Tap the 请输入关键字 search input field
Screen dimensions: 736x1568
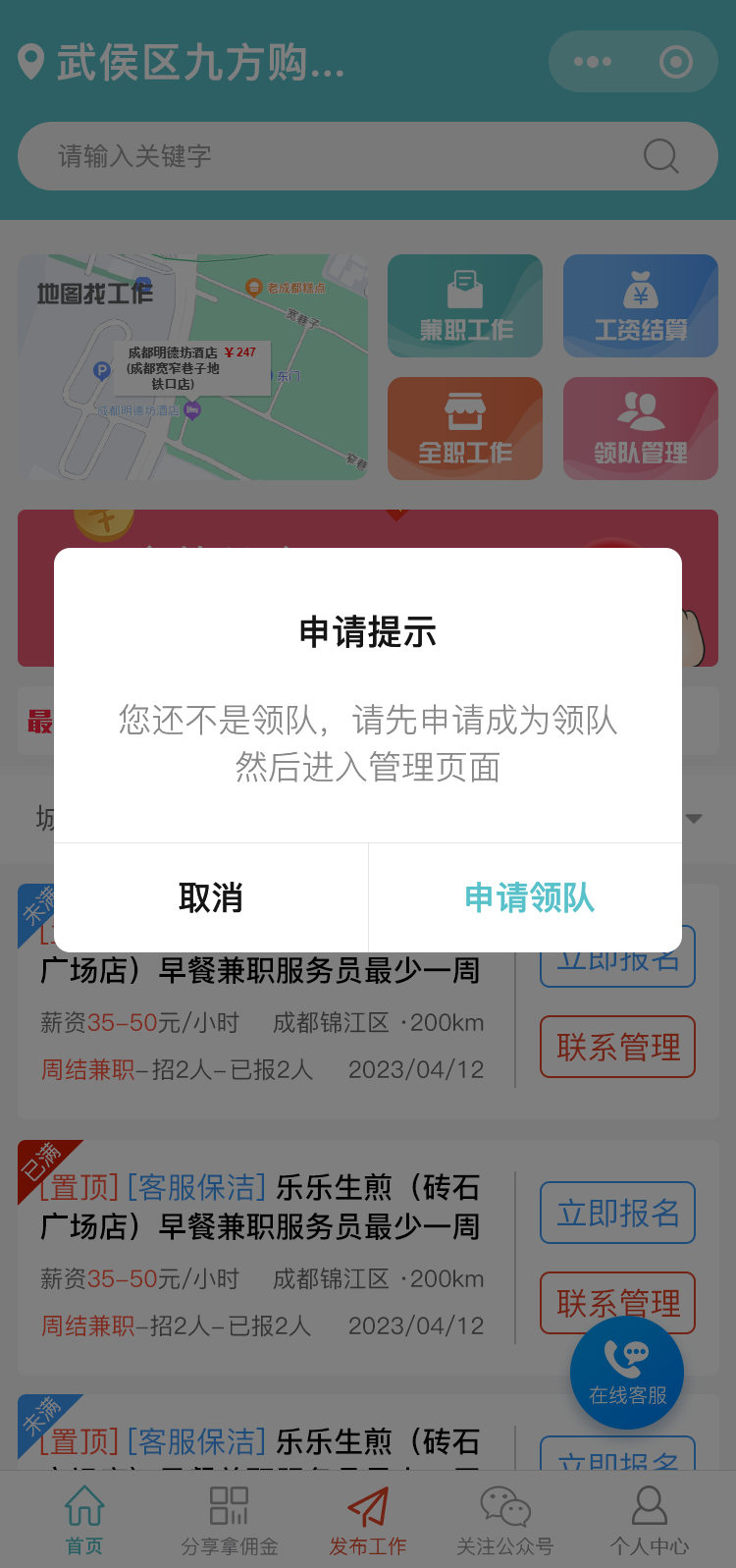(x=294, y=155)
